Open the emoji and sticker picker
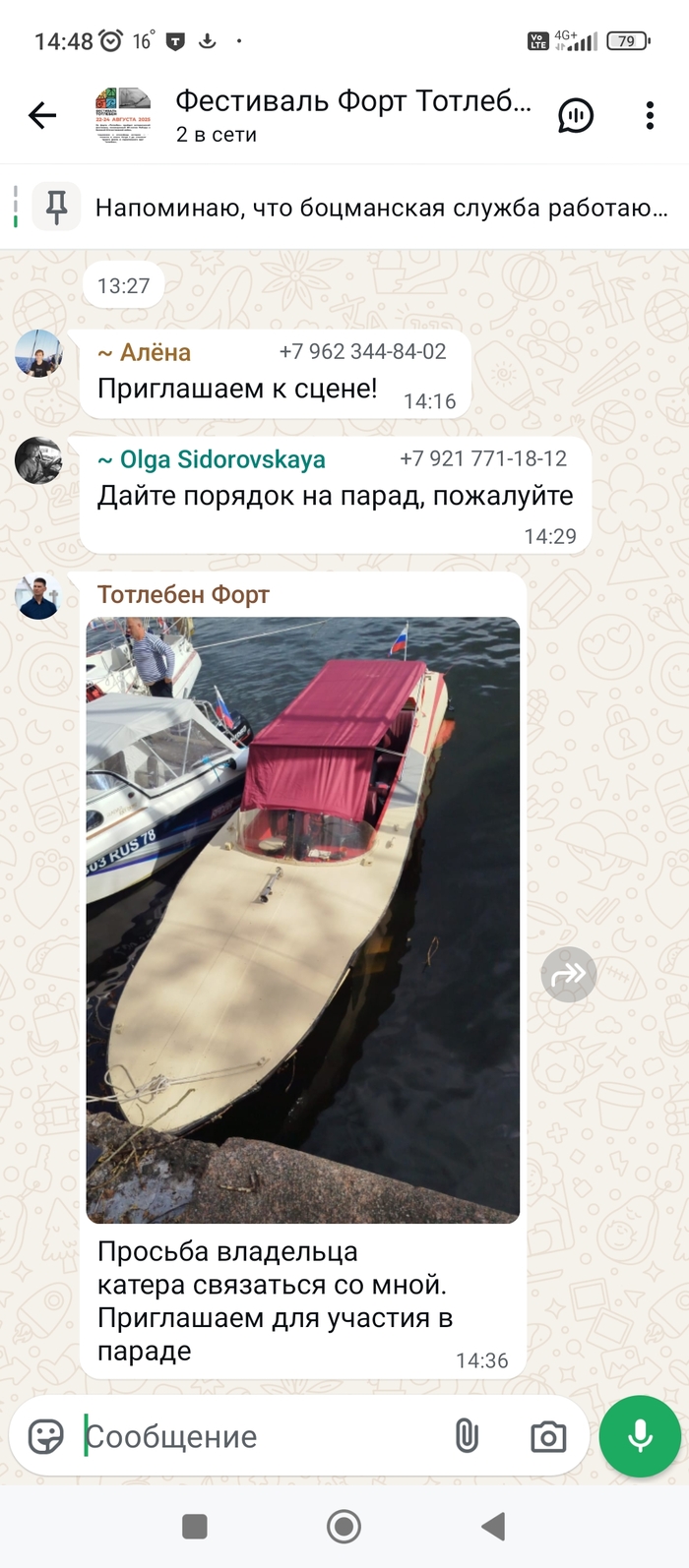Screen dimensions: 689x1568 45,1436
